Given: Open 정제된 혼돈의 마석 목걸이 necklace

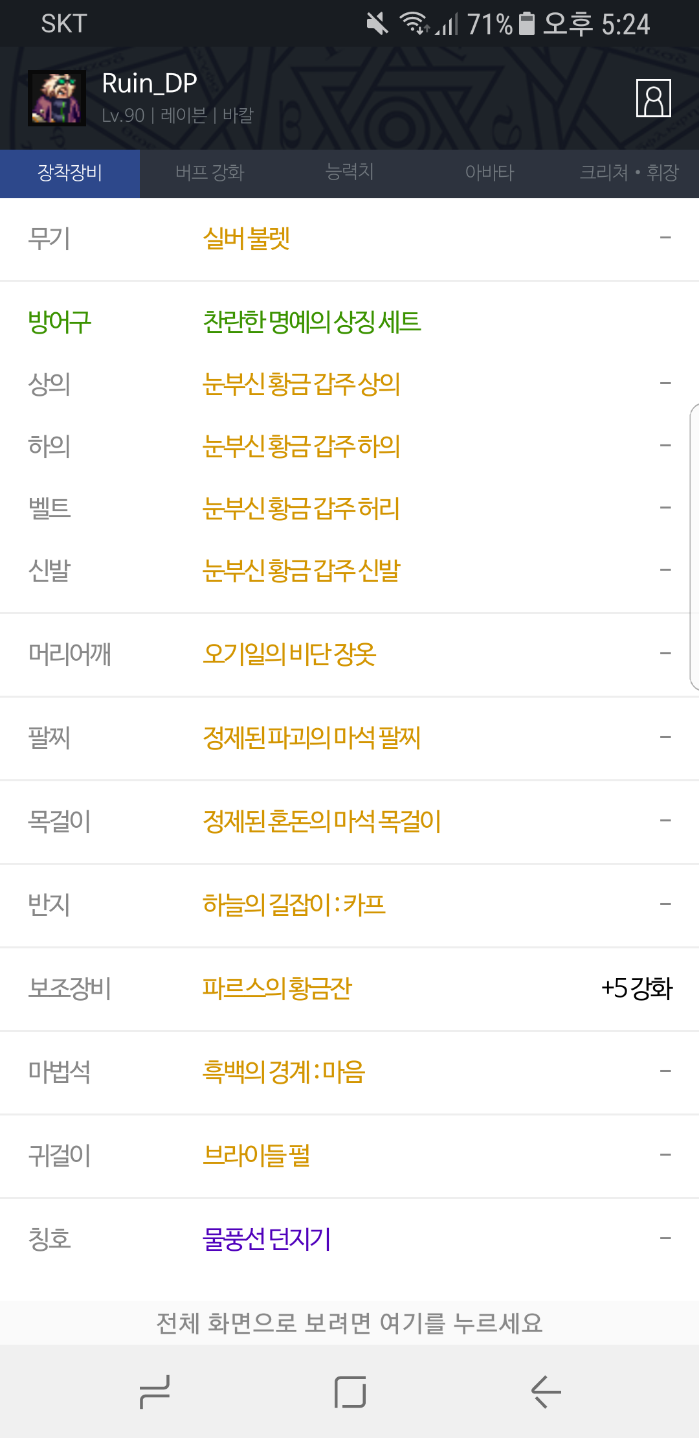Looking at the screenshot, I should 321,822.
